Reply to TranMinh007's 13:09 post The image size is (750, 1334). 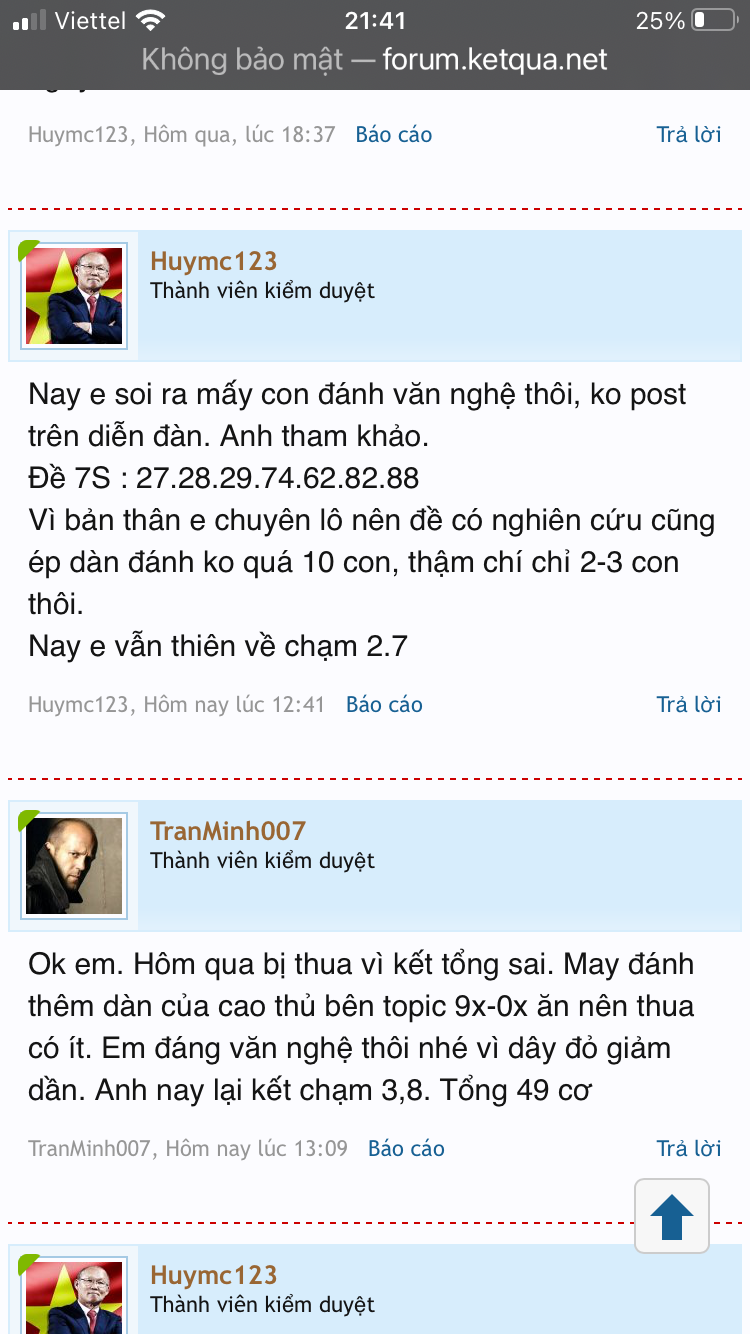(689, 1148)
